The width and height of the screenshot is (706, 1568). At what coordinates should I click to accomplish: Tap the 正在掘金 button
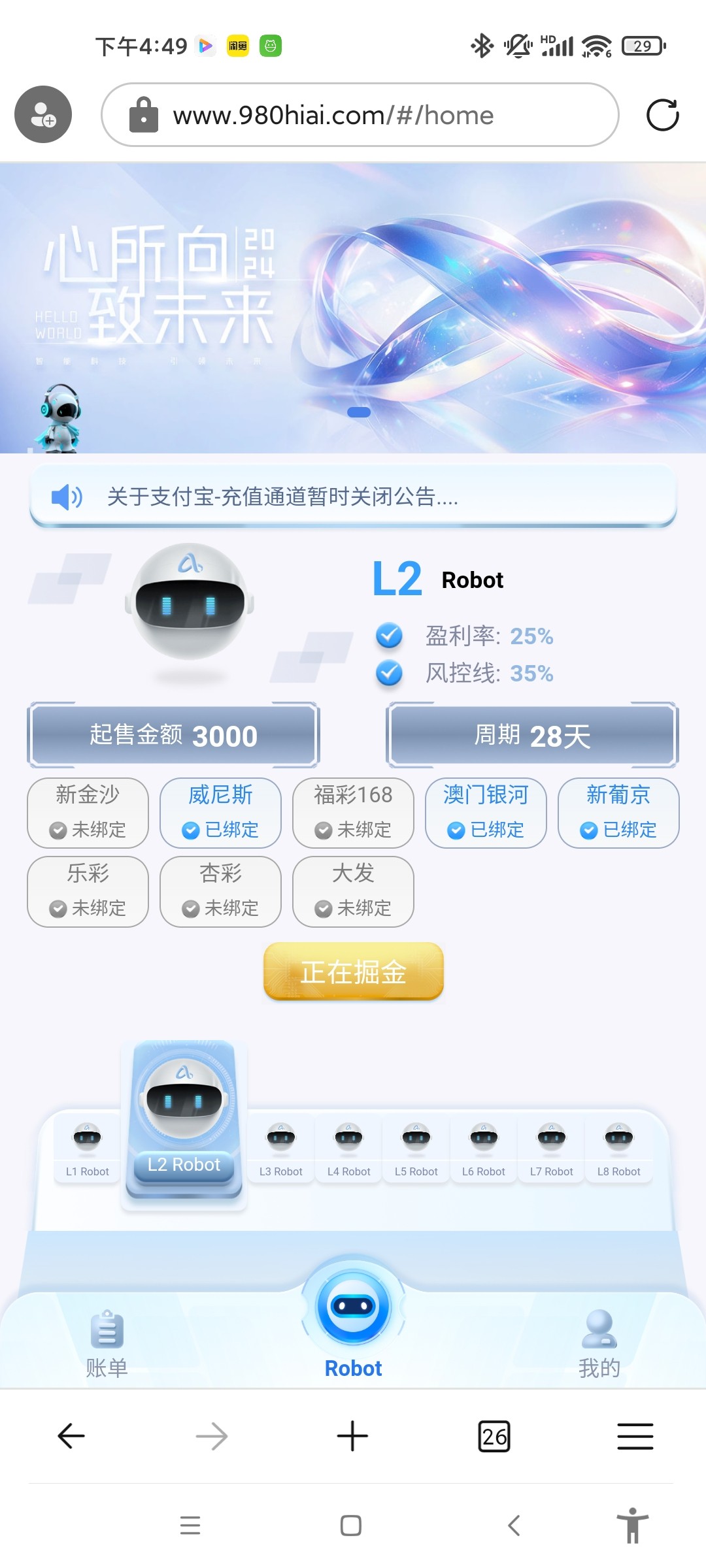[x=353, y=972]
